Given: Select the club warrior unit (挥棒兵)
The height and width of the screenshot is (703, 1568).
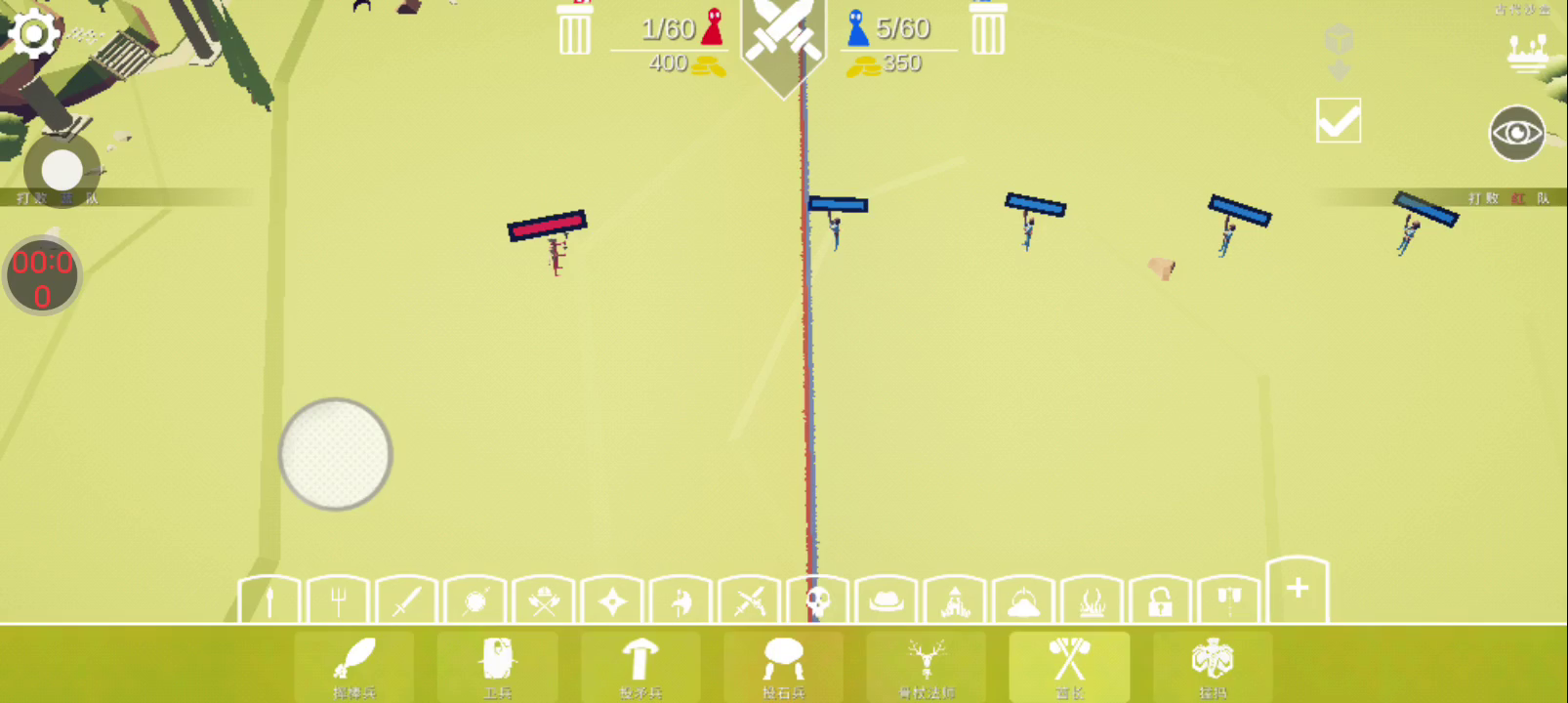Looking at the screenshot, I should 353,666.
